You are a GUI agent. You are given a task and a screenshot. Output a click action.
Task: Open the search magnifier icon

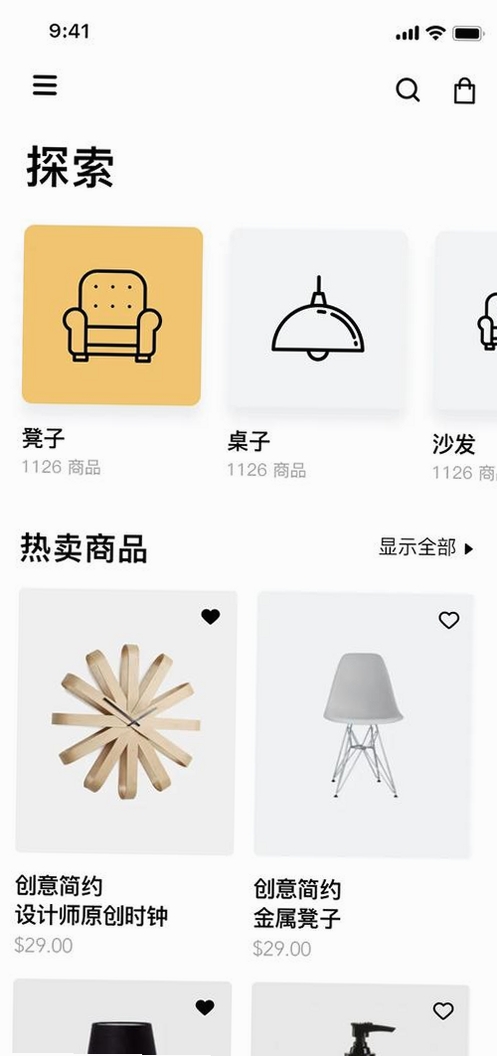(x=407, y=90)
